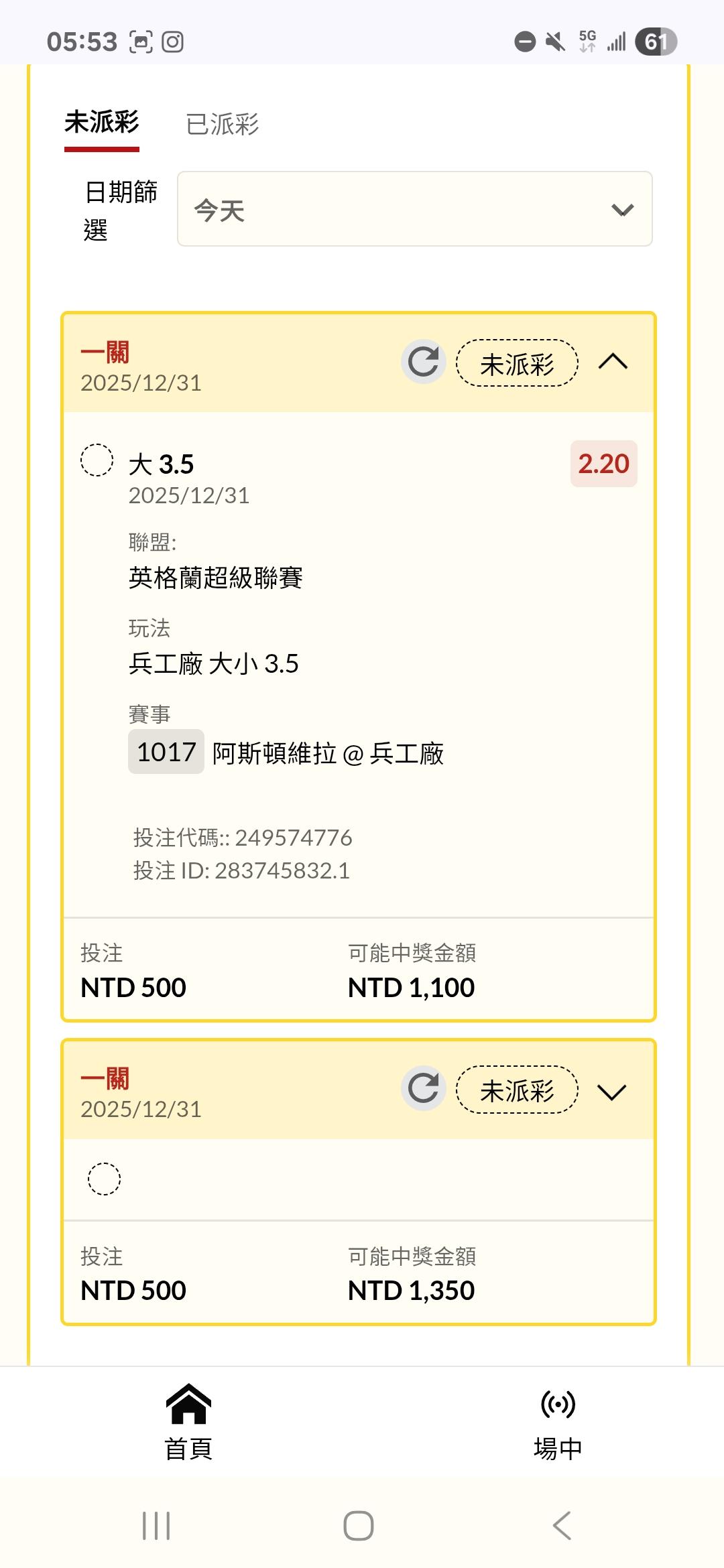The height and width of the screenshot is (1568, 724).
Task: Go to 首頁 home
Action: tap(188, 1421)
